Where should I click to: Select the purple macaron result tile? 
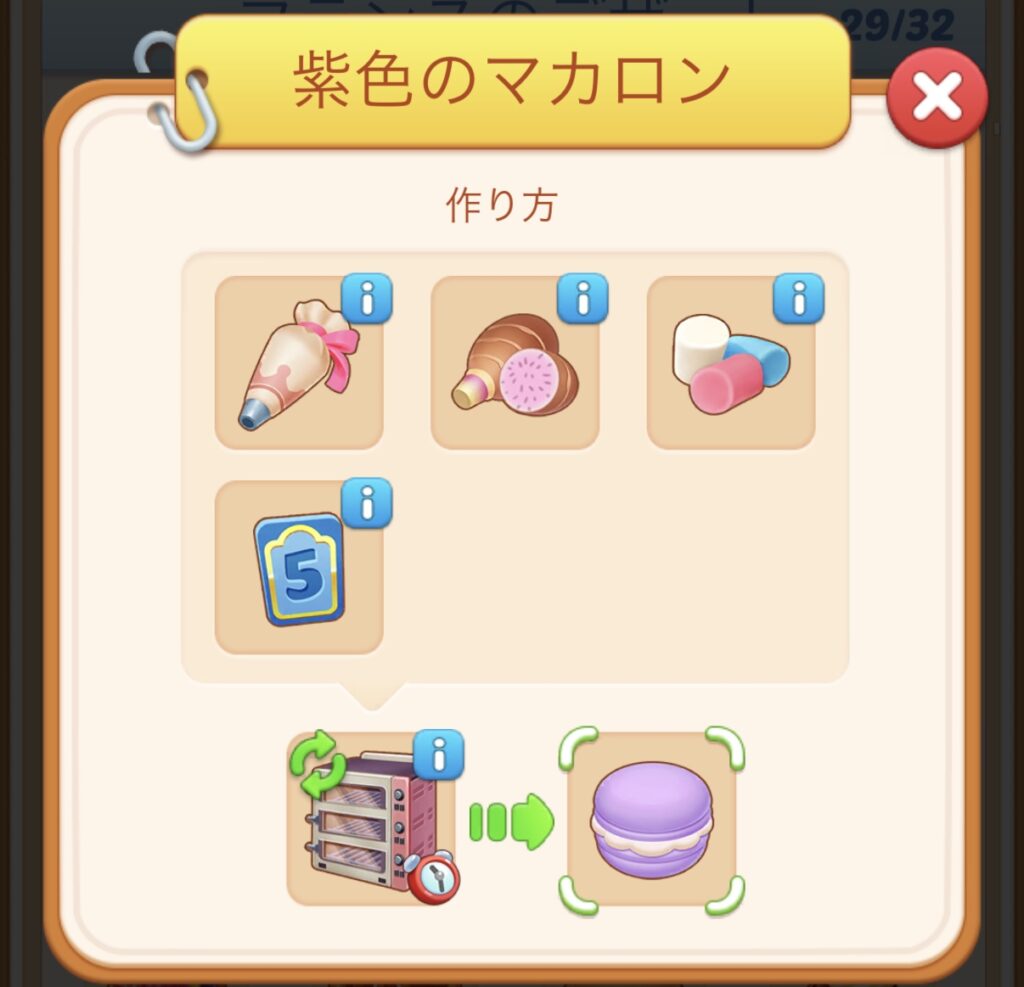click(652, 820)
